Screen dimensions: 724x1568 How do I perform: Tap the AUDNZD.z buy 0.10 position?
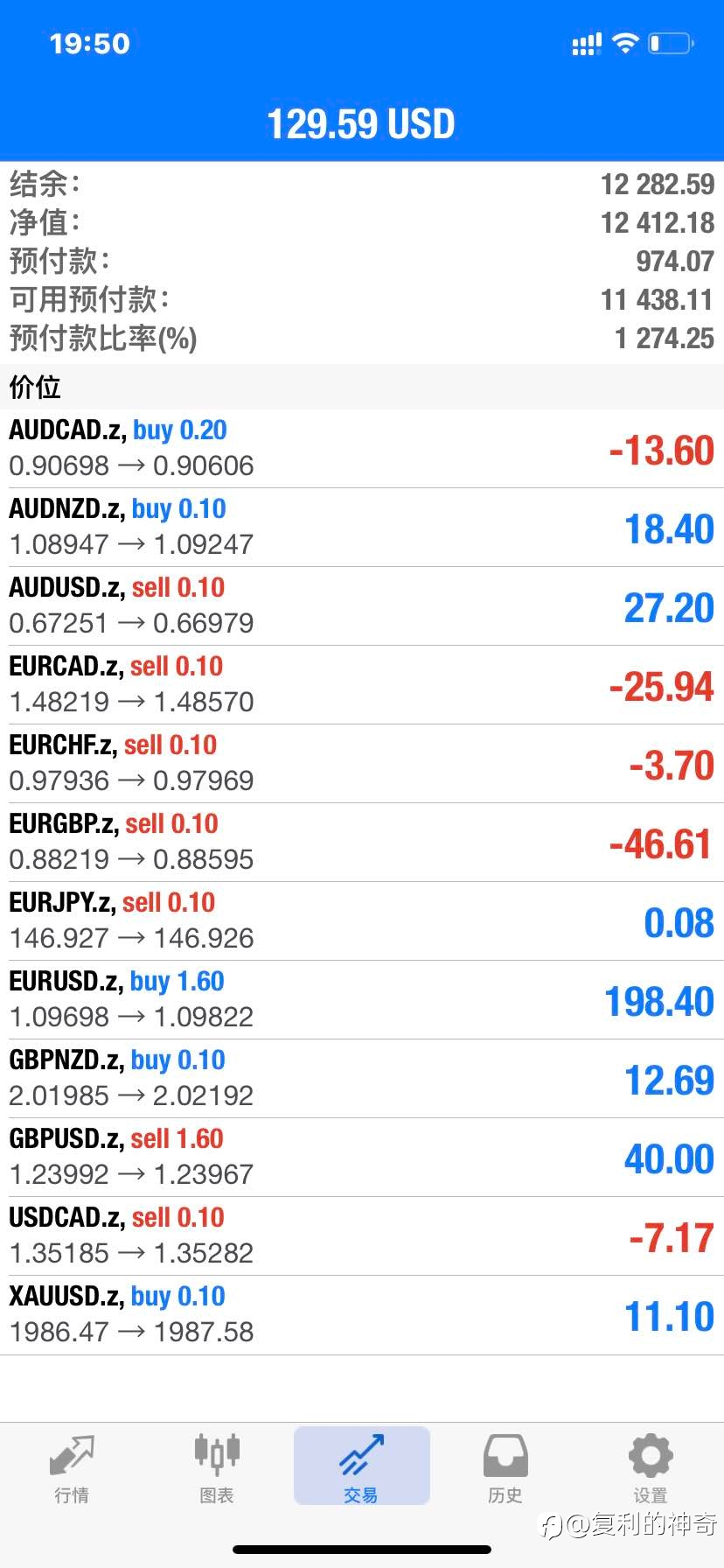point(362,528)
